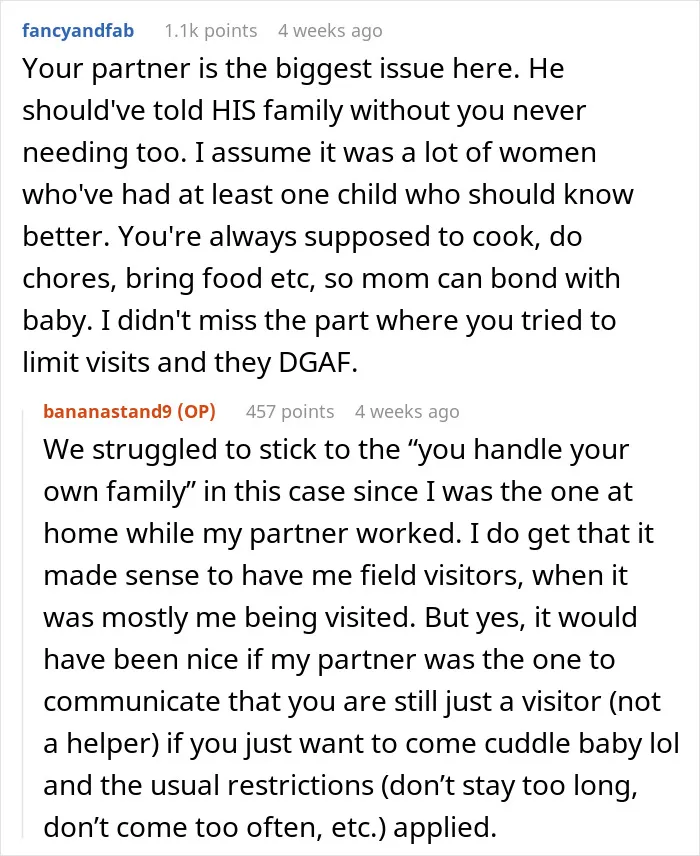The height and width of the screenshot is (856, 700).
Task: Open fancyandfab's user profile
Action: tap(78, 31)
